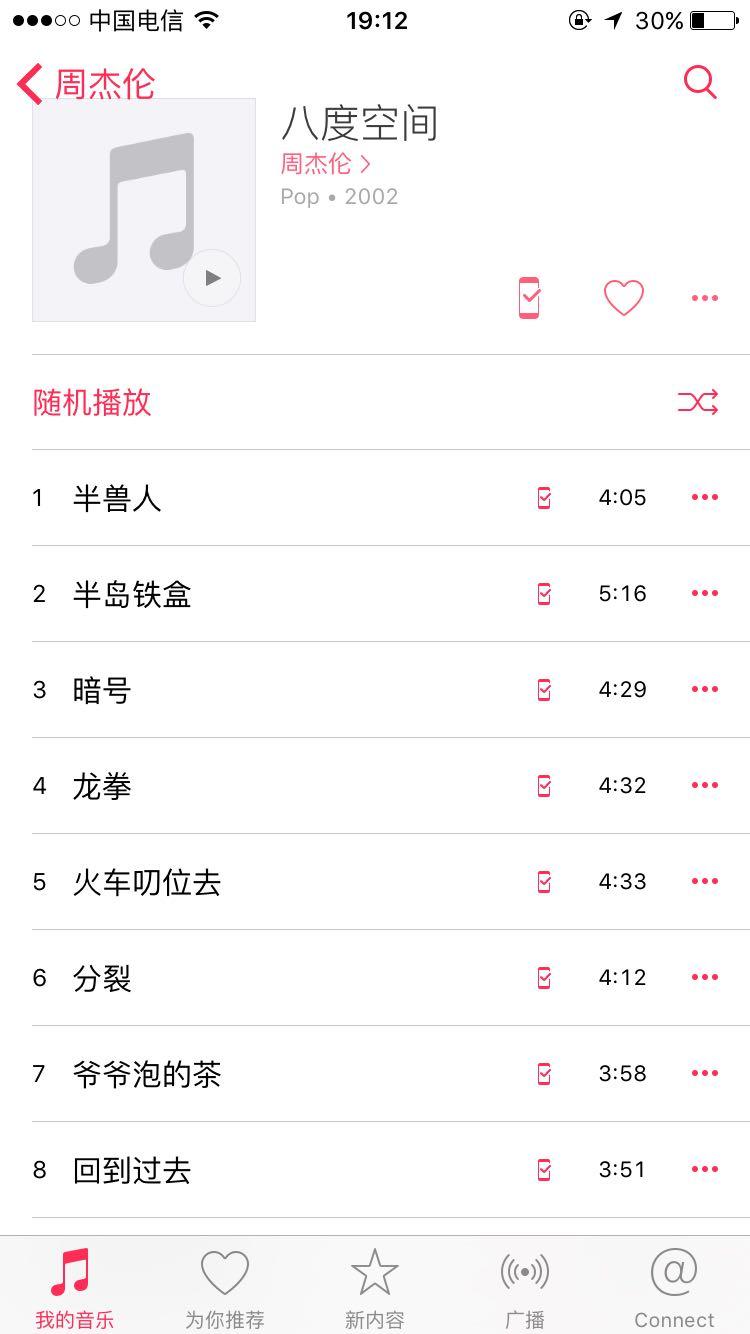This screenshot has height=1334, width=750.
Task: Switch to the Connect tab
Action: pos(674,1288)
